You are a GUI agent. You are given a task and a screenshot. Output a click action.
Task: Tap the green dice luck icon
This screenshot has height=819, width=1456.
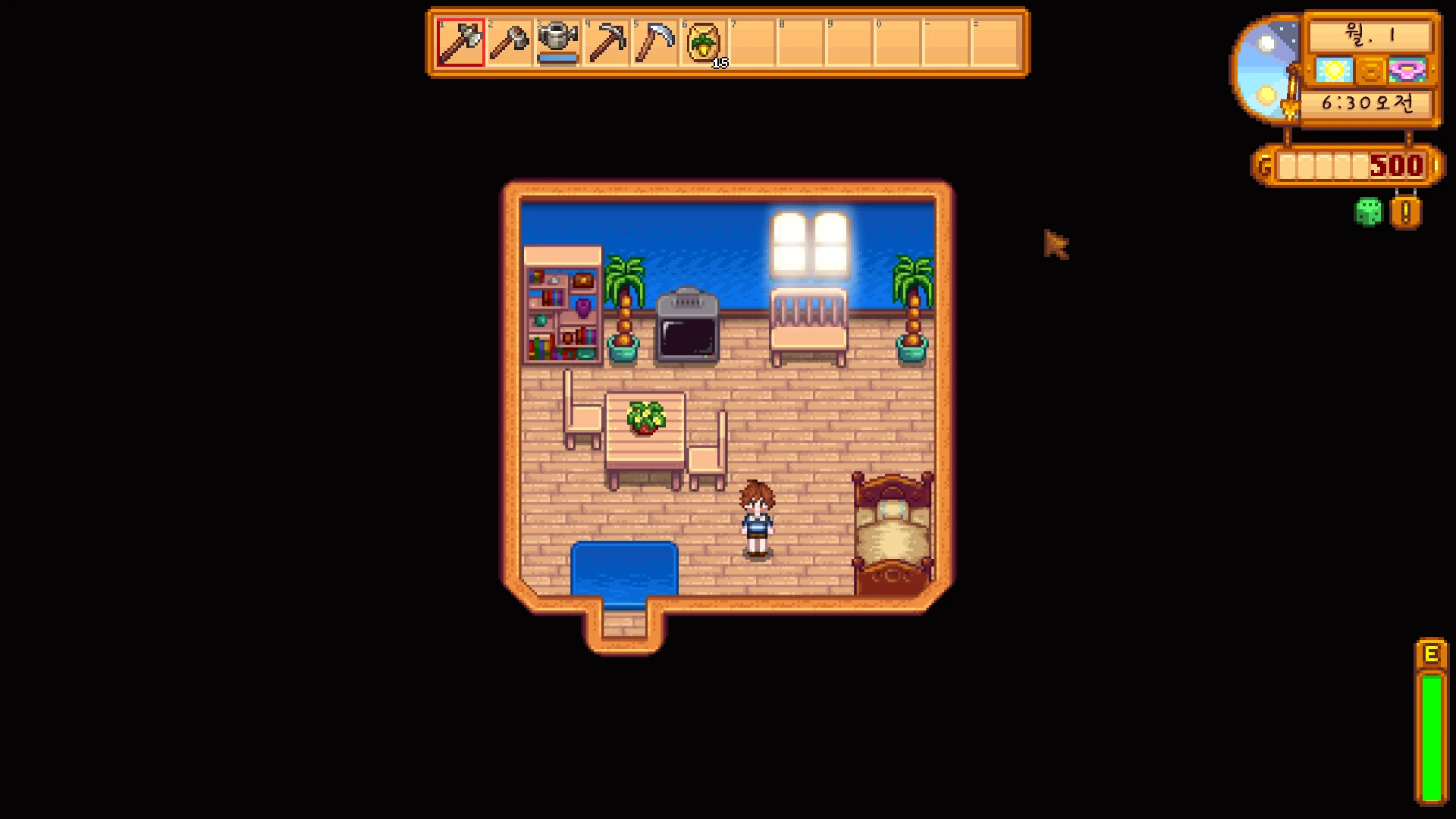click(x=1368, y=212)
